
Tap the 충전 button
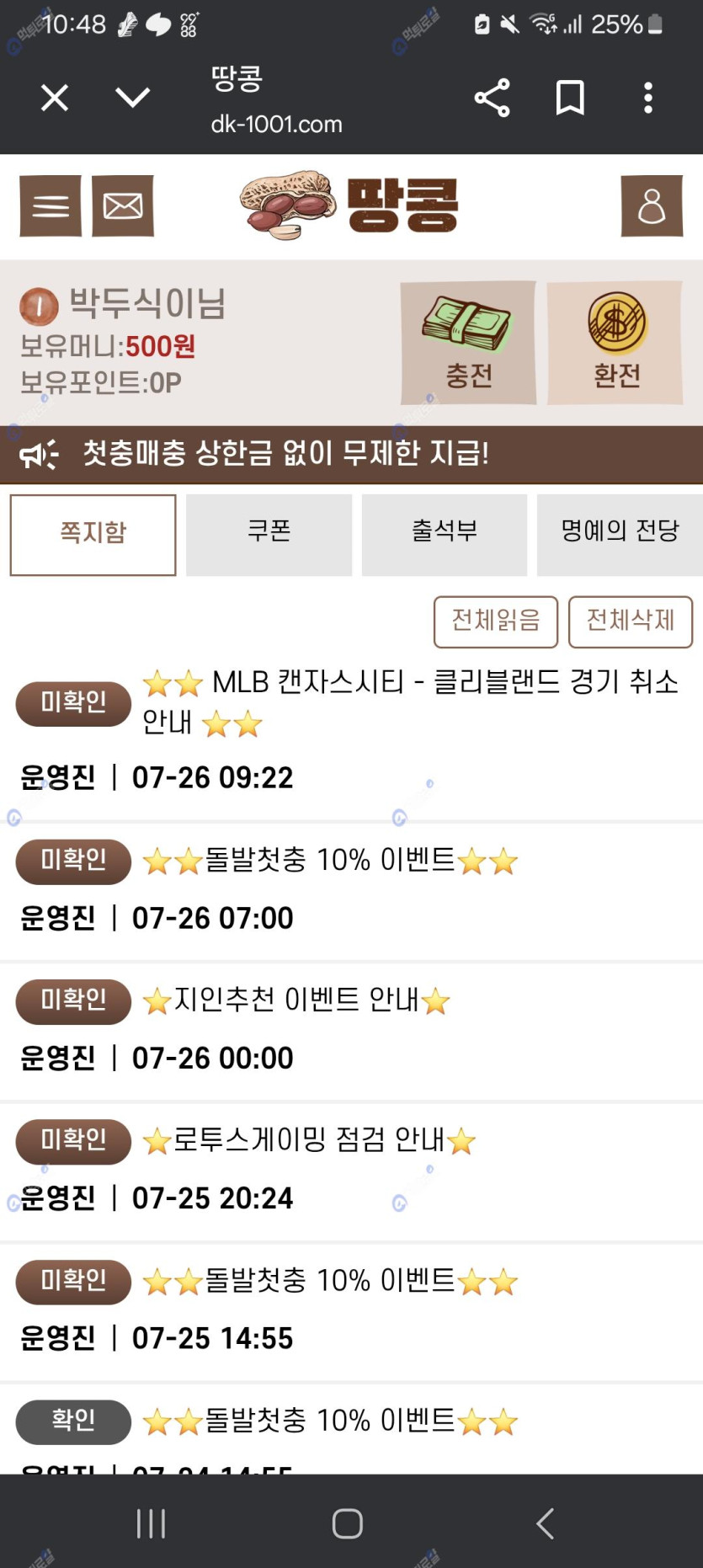coord(468,343)
